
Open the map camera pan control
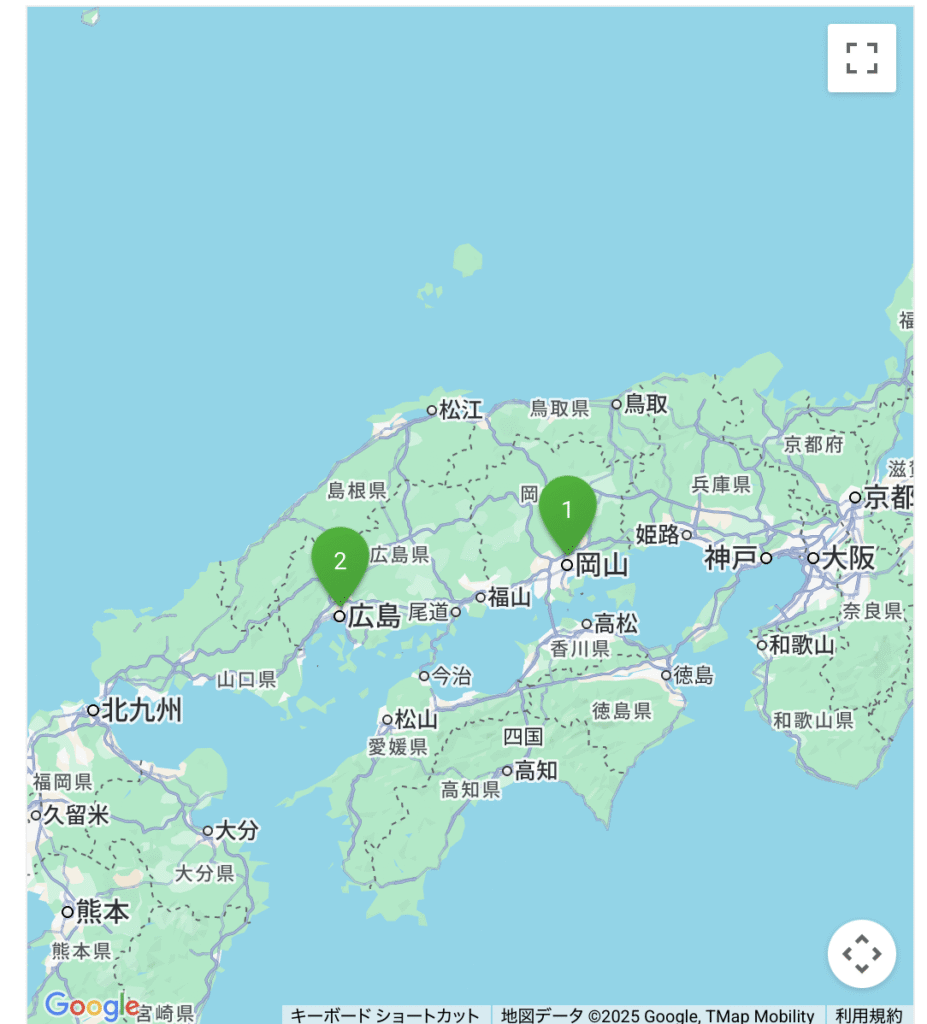861,953
